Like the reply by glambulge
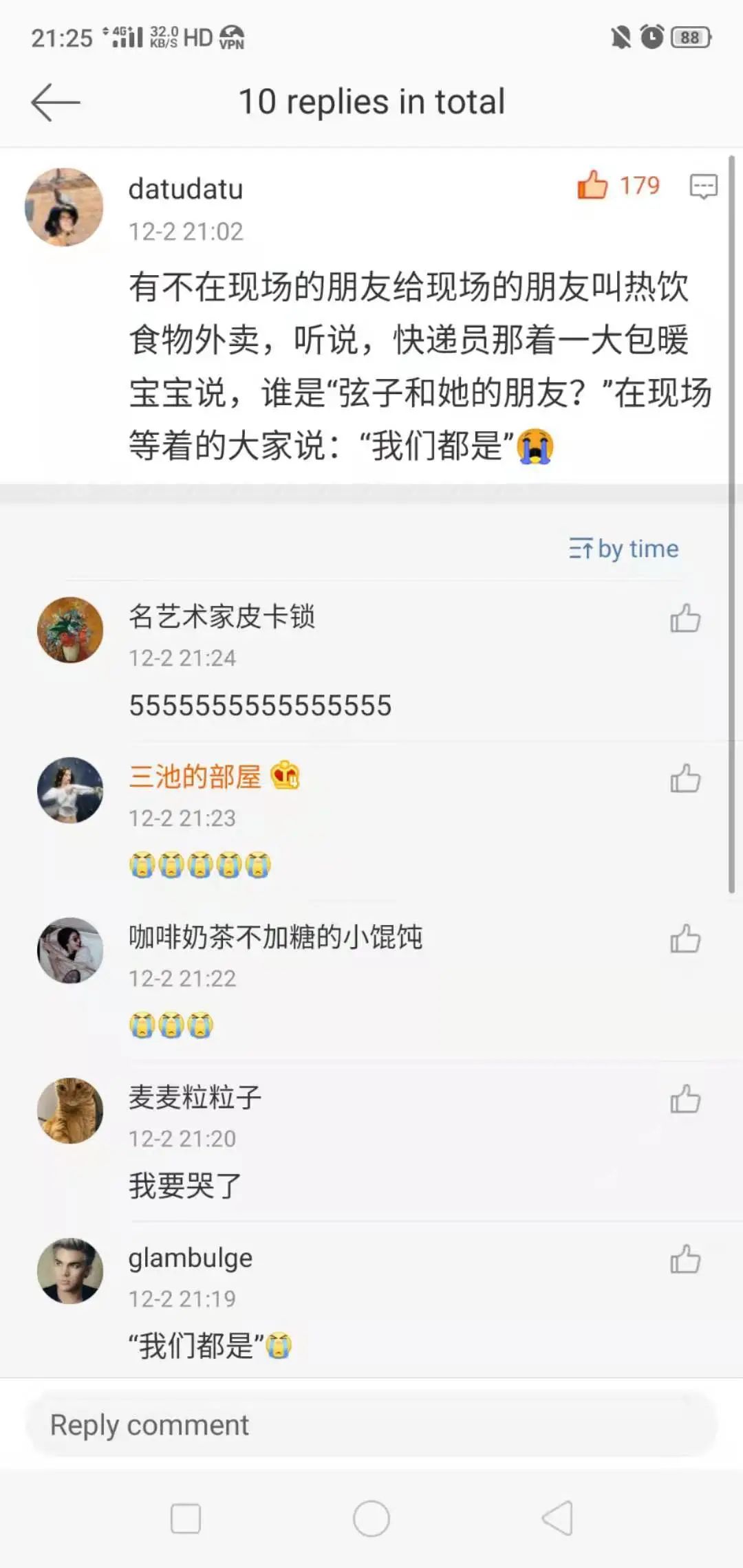 tap(685, 1259)
